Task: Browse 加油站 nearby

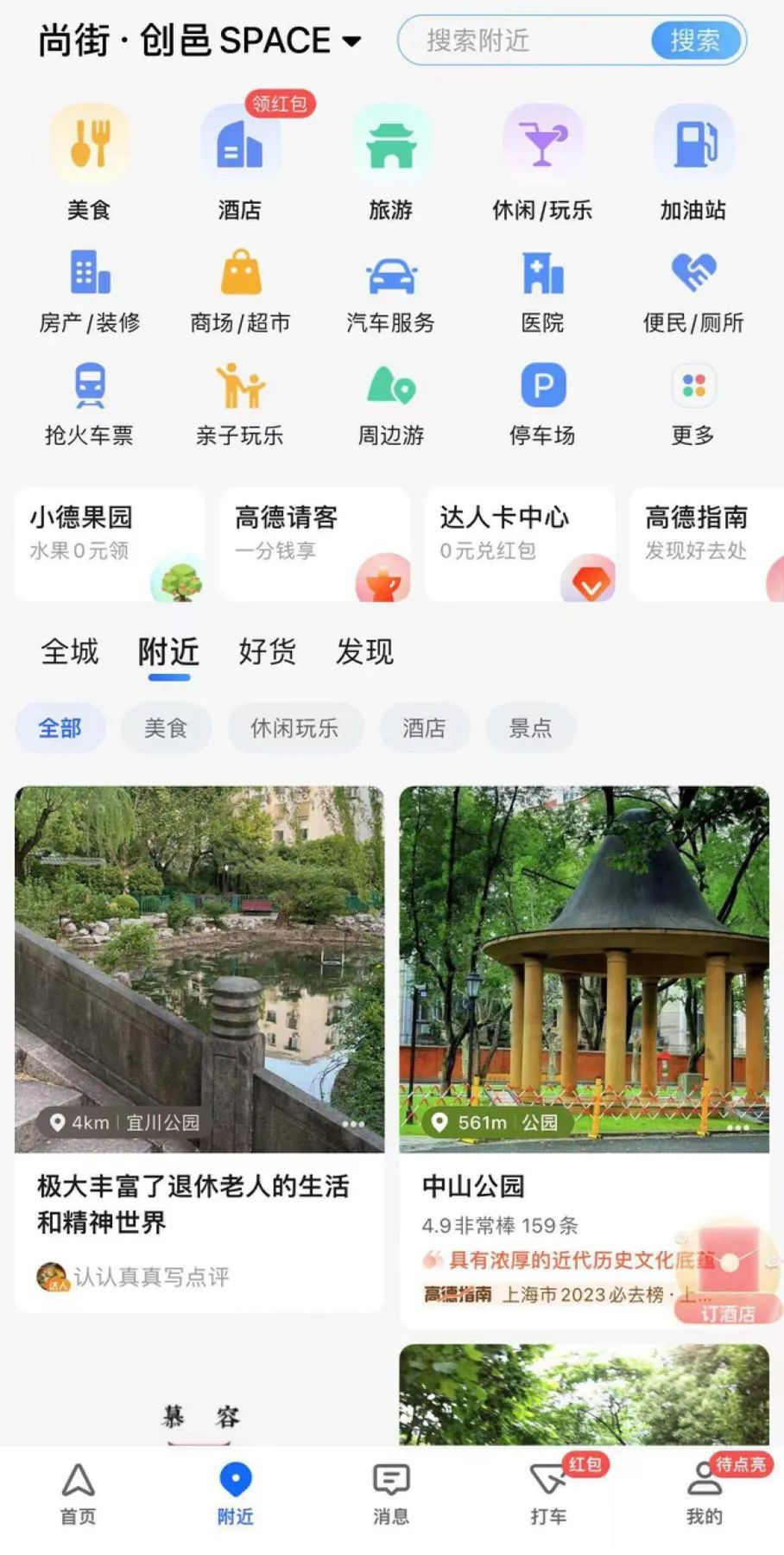Action: pos(693,162)
